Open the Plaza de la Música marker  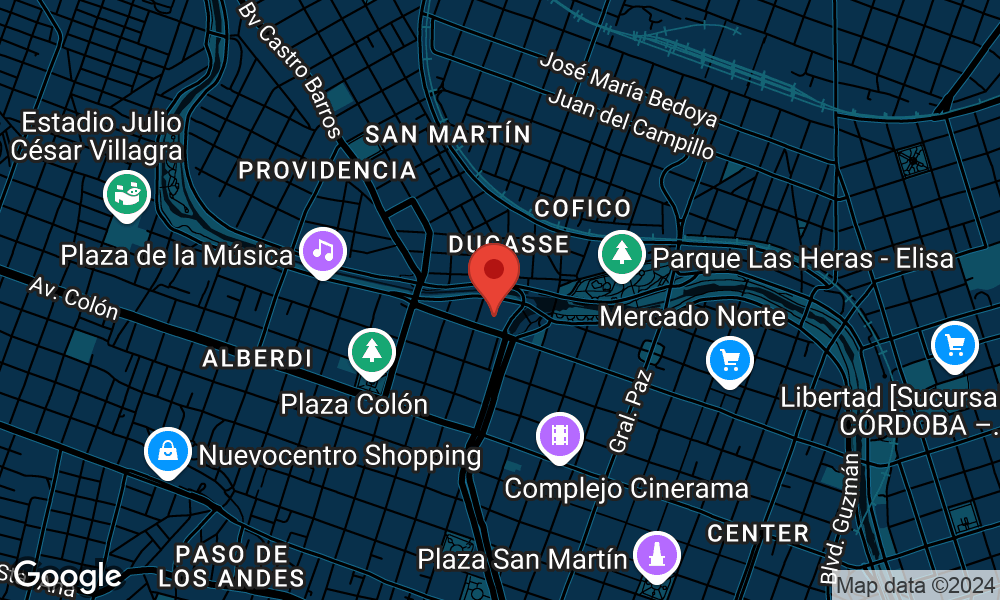coord(323,251)
